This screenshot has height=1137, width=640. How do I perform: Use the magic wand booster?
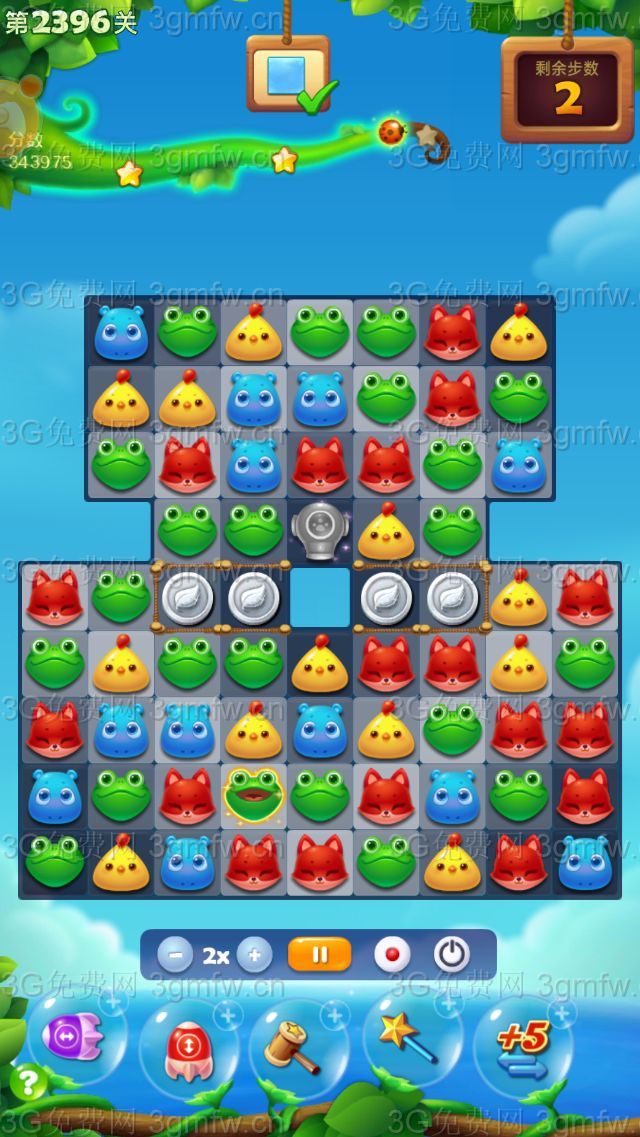pyautogui.click(x=409, y=1040)
